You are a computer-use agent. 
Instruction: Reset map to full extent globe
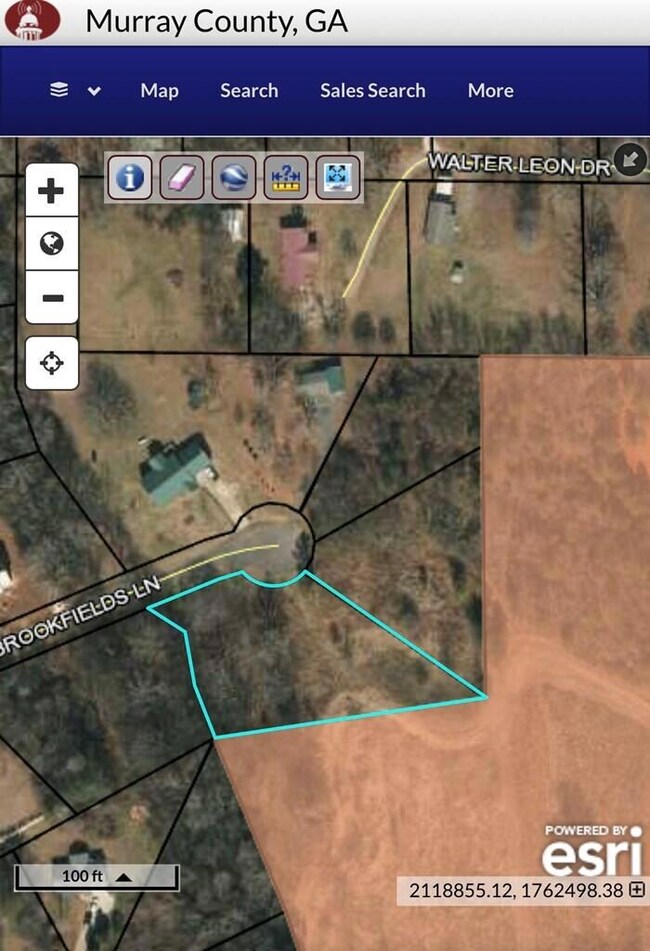pos(52,244)
